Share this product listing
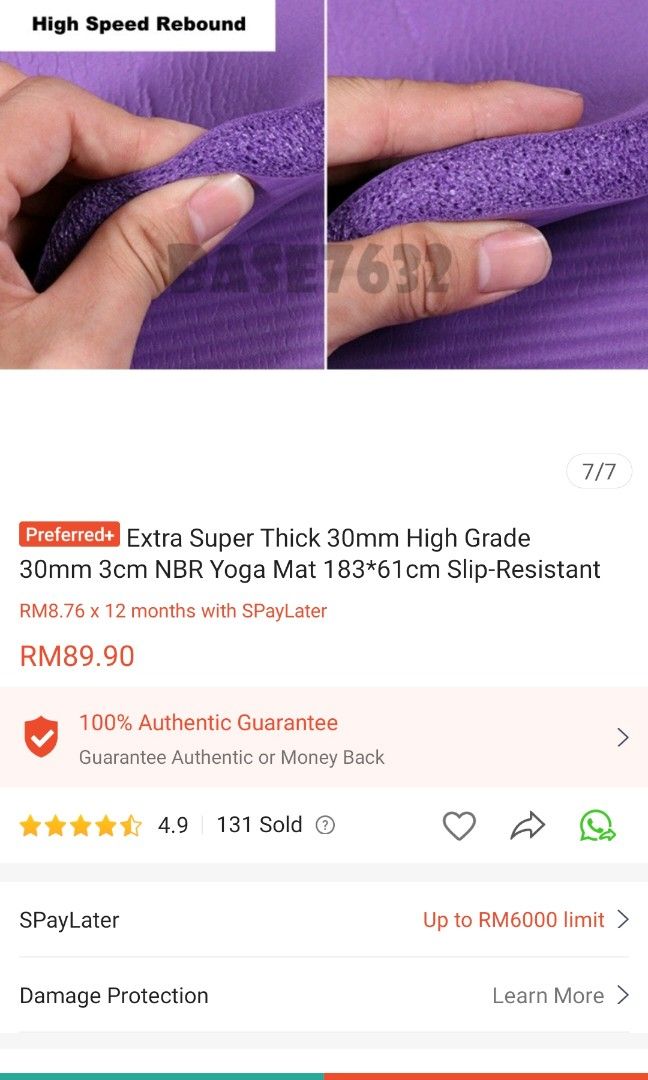 [527, 826]
